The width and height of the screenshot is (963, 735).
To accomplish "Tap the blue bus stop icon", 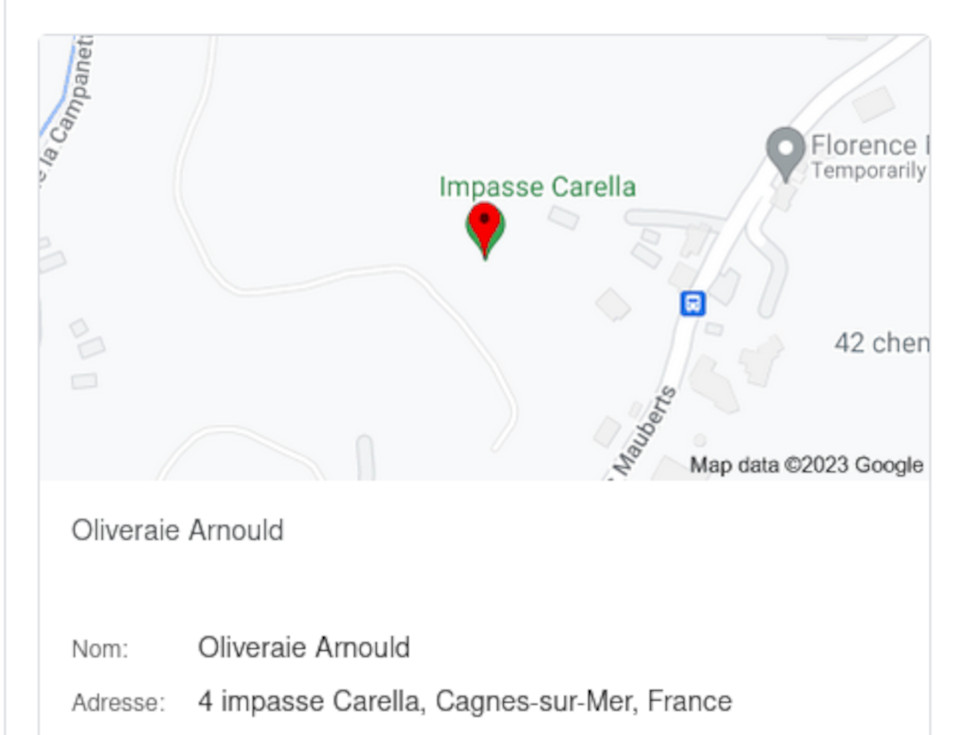I will 693,303.
